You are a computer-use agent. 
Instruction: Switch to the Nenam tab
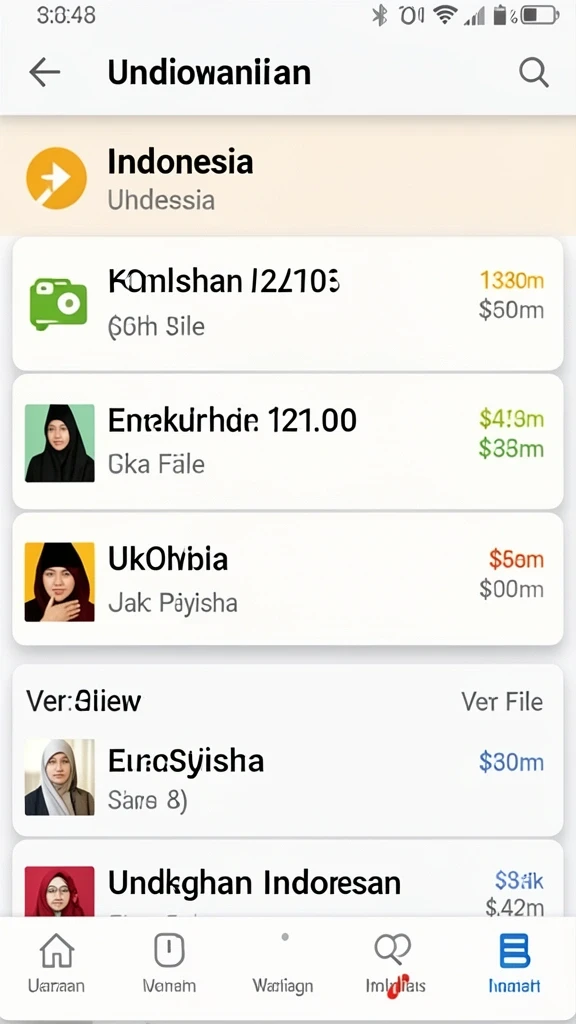168,963
